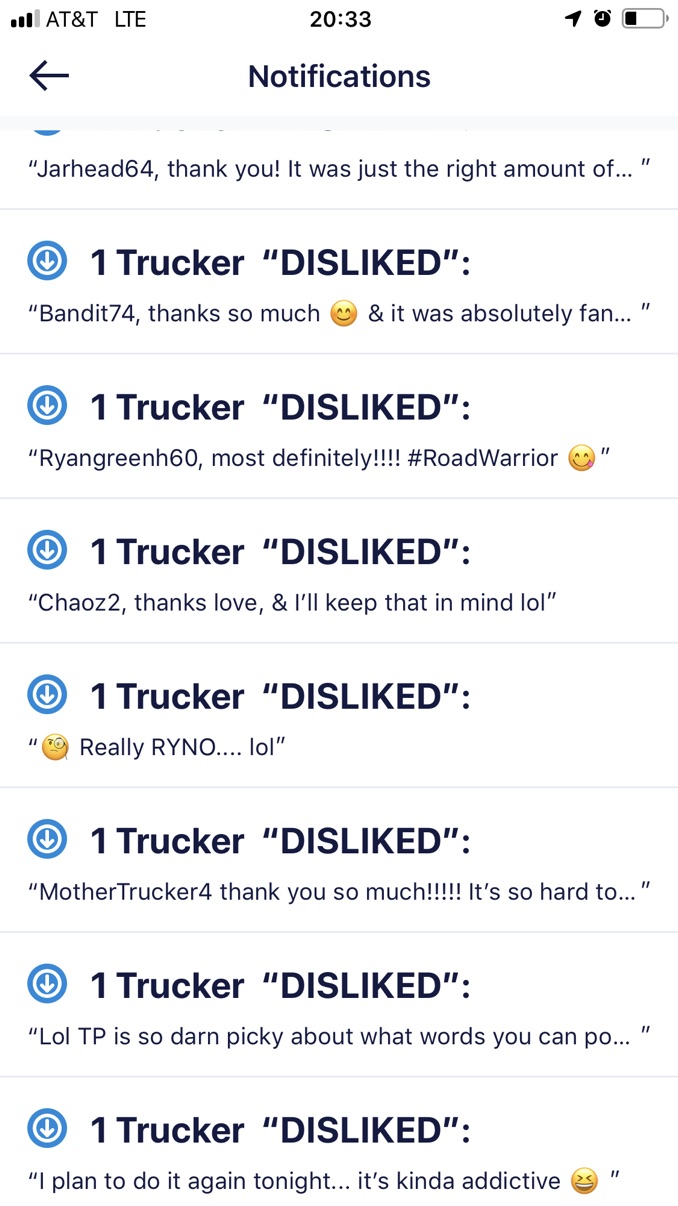This screenshot has height=1206, width=678.
Task: Open the MotherTrucker4 thank you notification
Action: click(x=339, y=863)
